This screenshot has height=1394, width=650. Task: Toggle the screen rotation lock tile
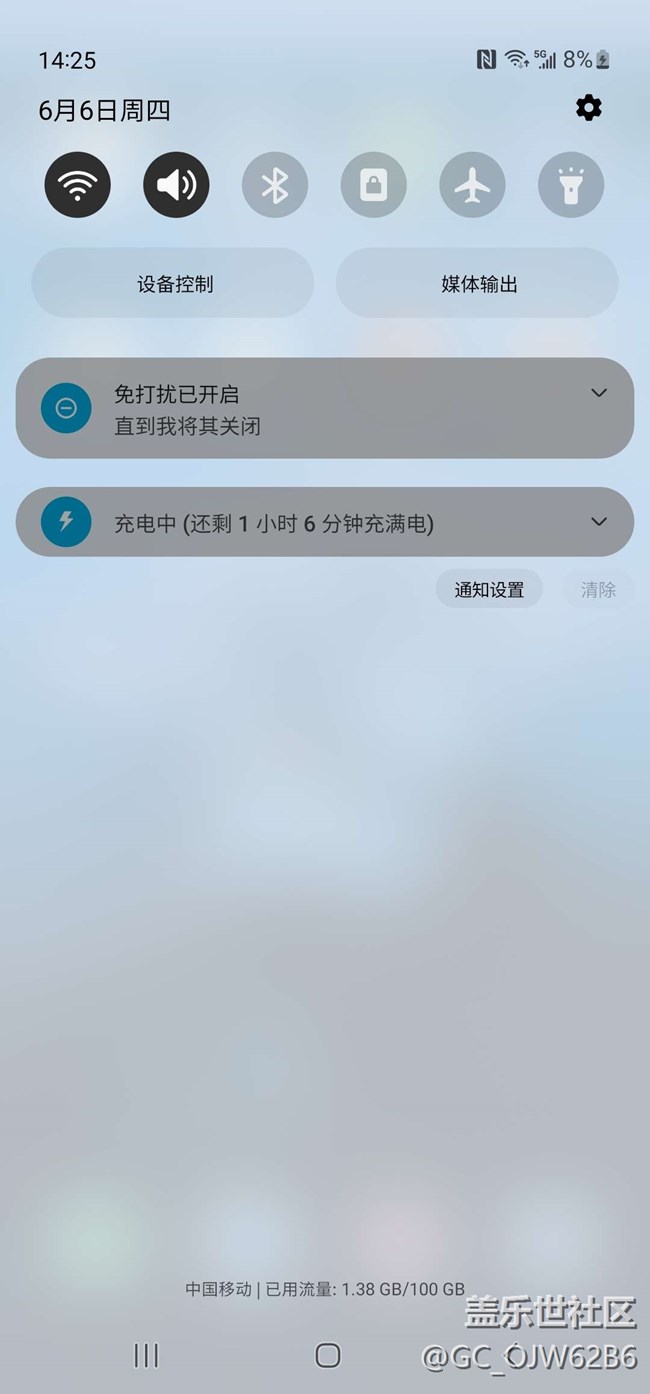point(373,185)
